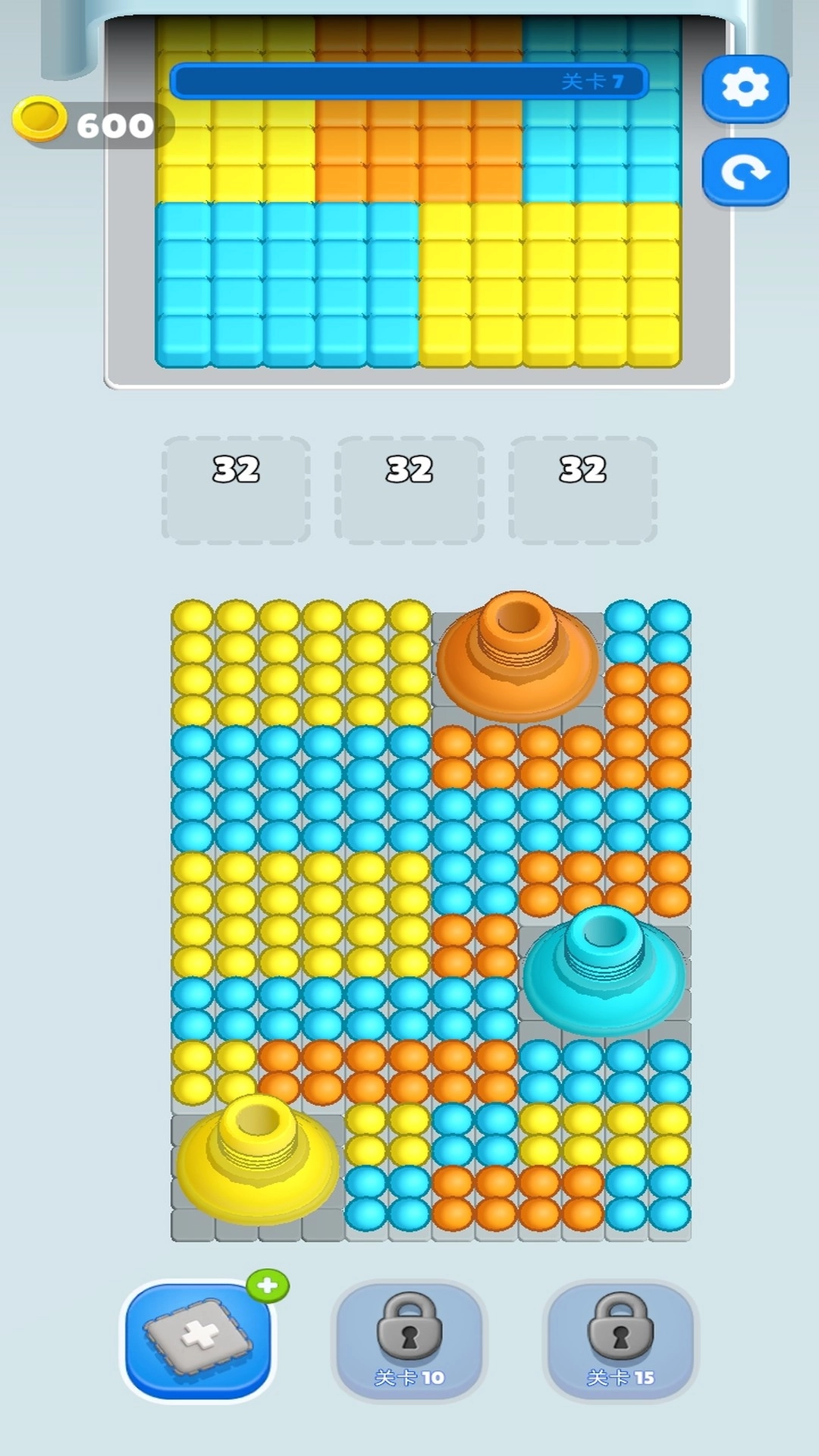Tap the locked 关卡 15 booster
Screen dimensions: 819x1456
click(620, 1340)
